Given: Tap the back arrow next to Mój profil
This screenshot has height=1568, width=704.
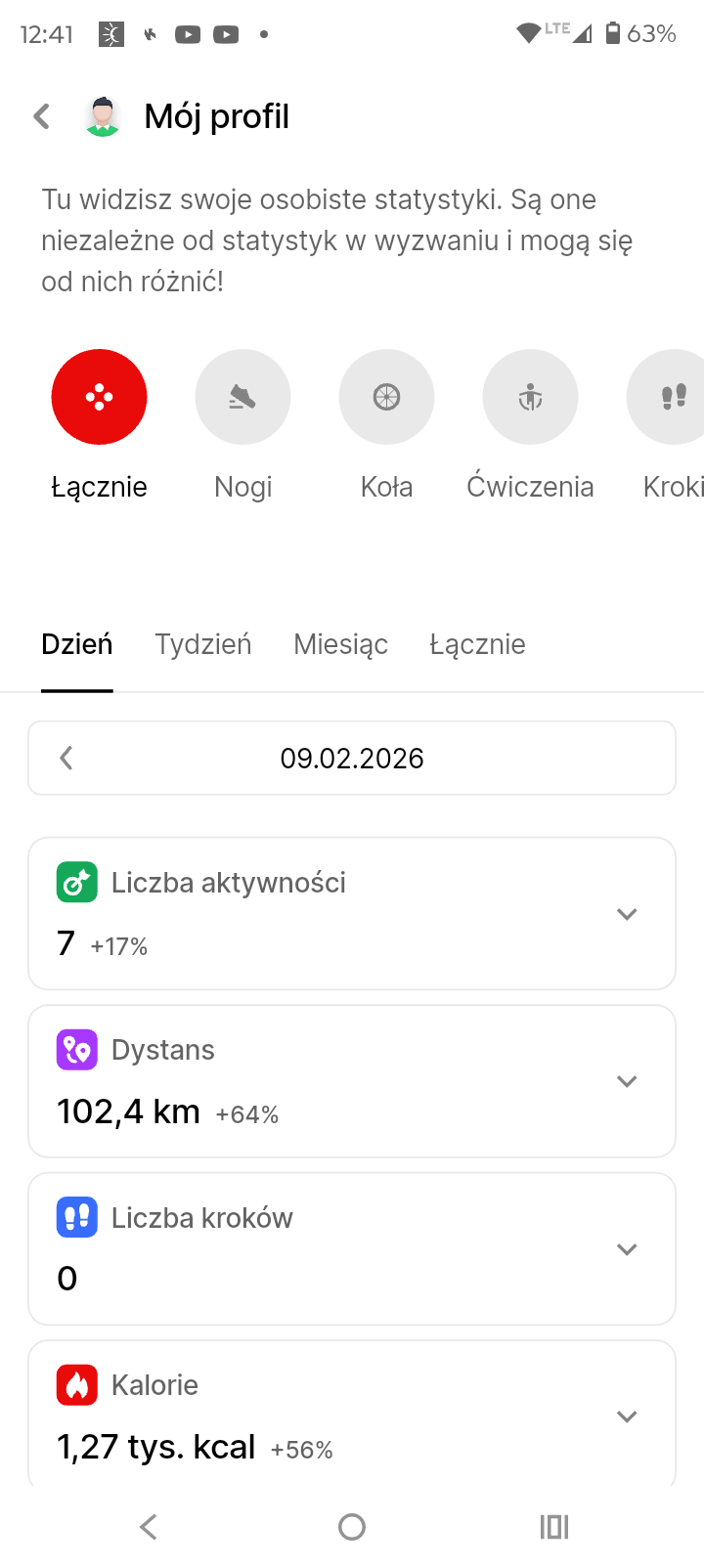Looking at the screenshot, I should coord(41,115).
